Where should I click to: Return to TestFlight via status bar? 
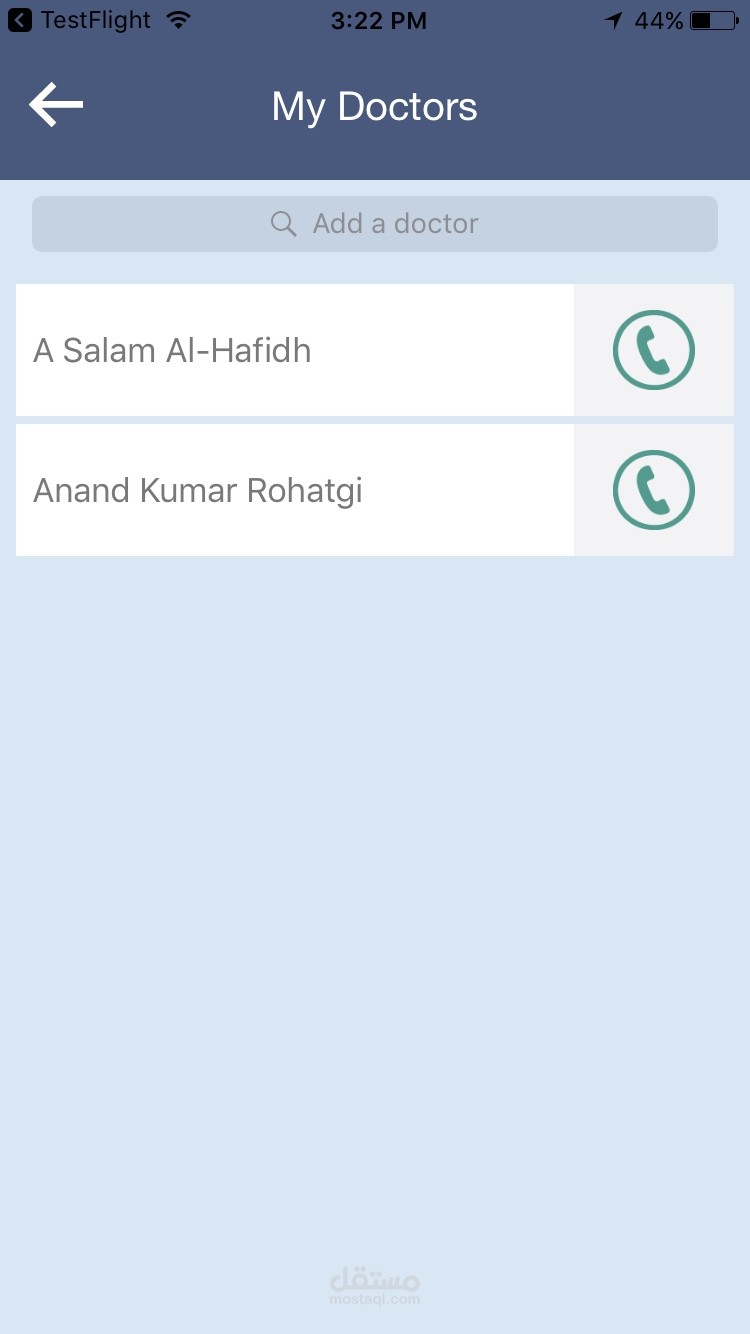80,20
